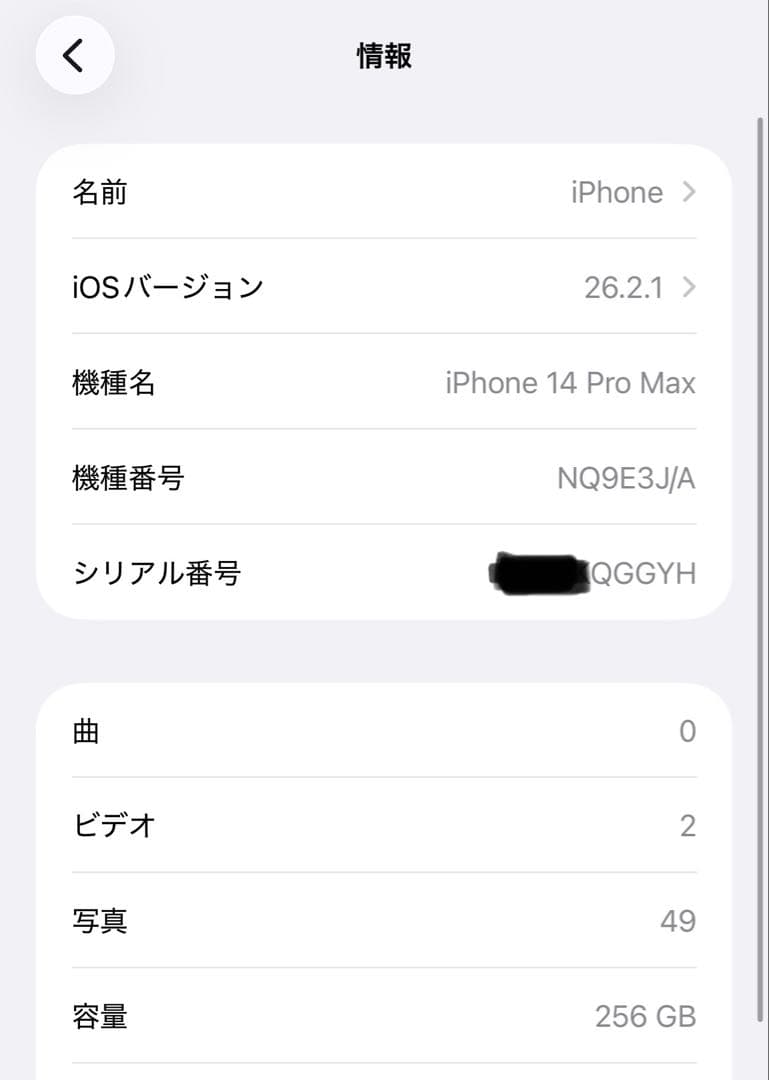Select the 名前 row showing iPhone

coord(384,192)
